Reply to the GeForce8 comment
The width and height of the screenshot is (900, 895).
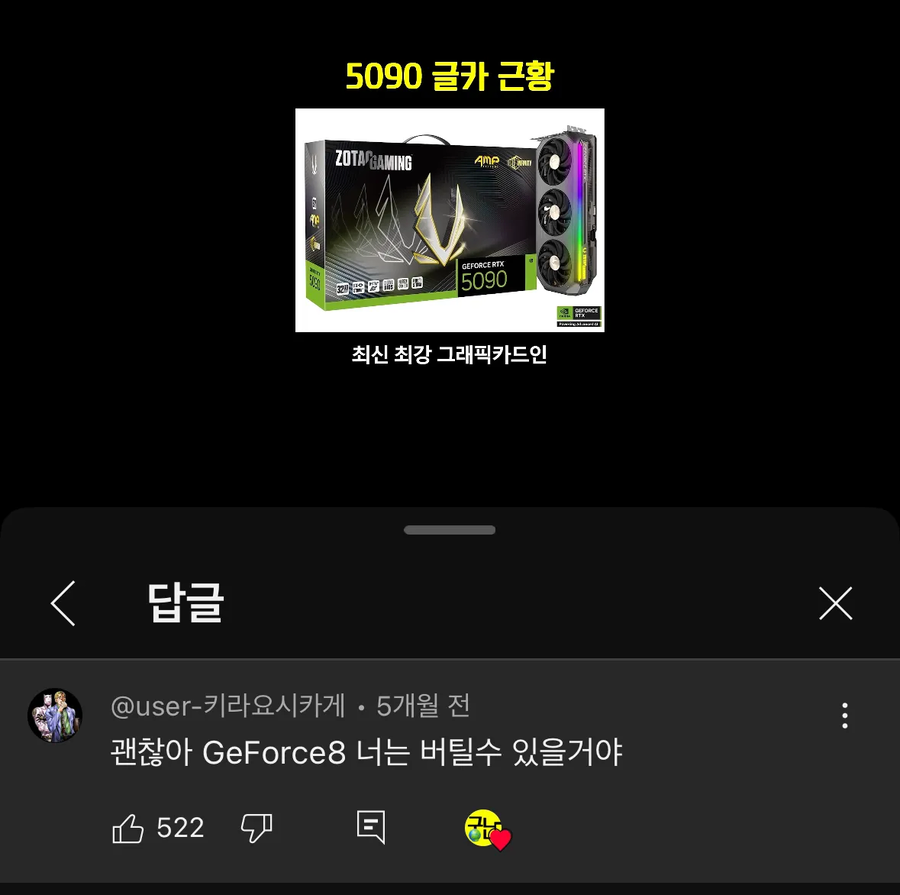(x=371, y=827)
